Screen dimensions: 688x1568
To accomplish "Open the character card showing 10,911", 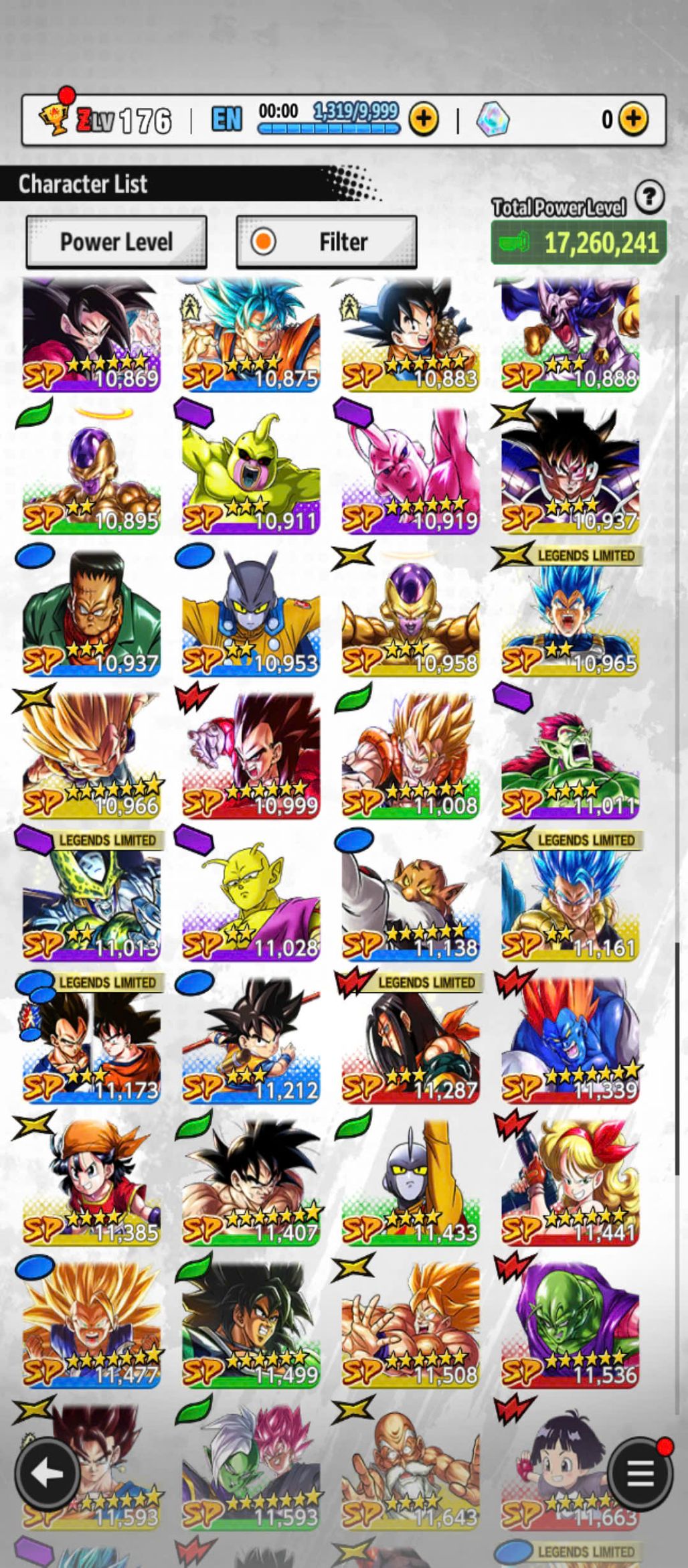I will tap(251, 472).
